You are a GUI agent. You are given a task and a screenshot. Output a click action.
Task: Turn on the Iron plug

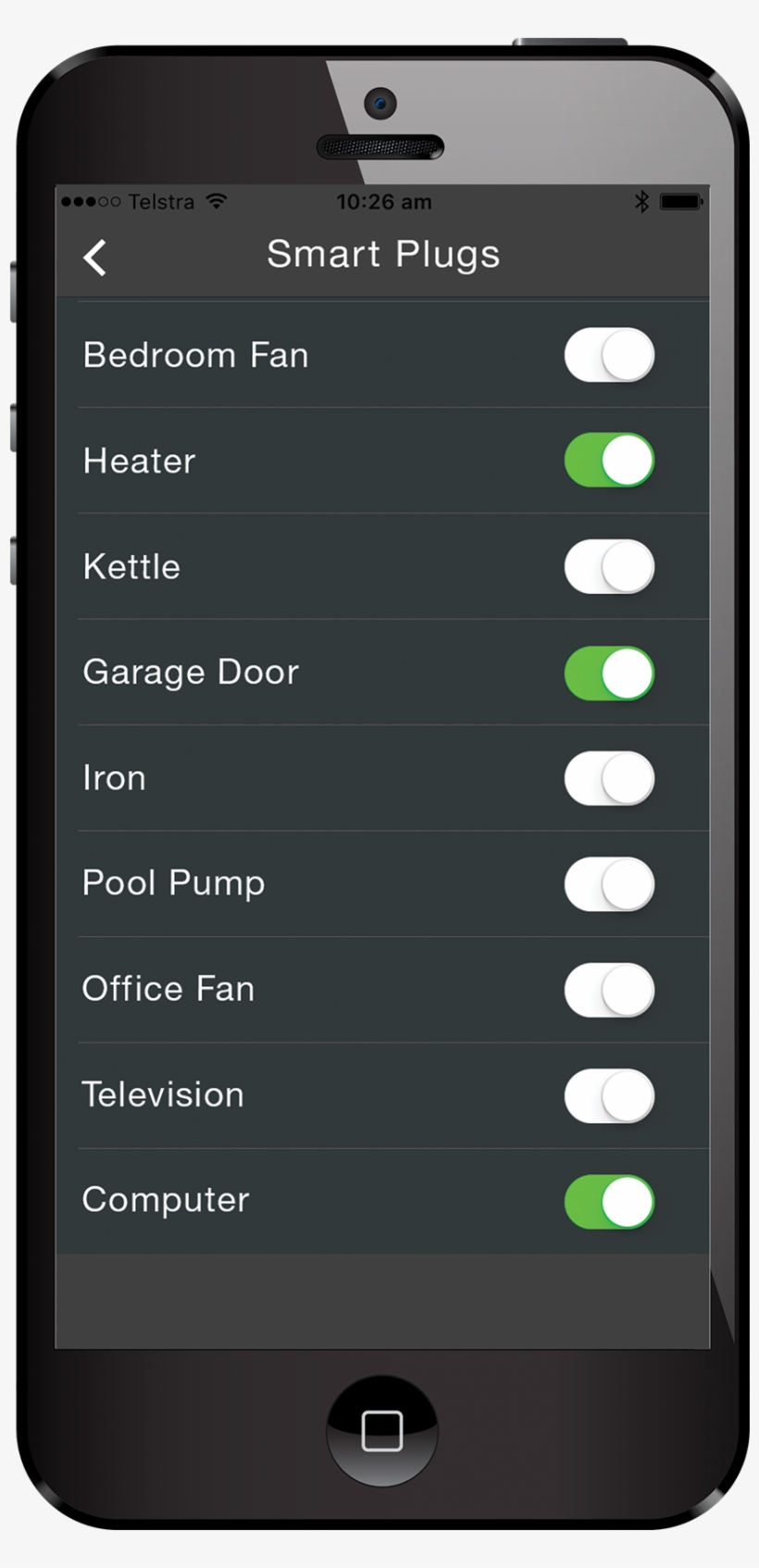coord(609,778)
